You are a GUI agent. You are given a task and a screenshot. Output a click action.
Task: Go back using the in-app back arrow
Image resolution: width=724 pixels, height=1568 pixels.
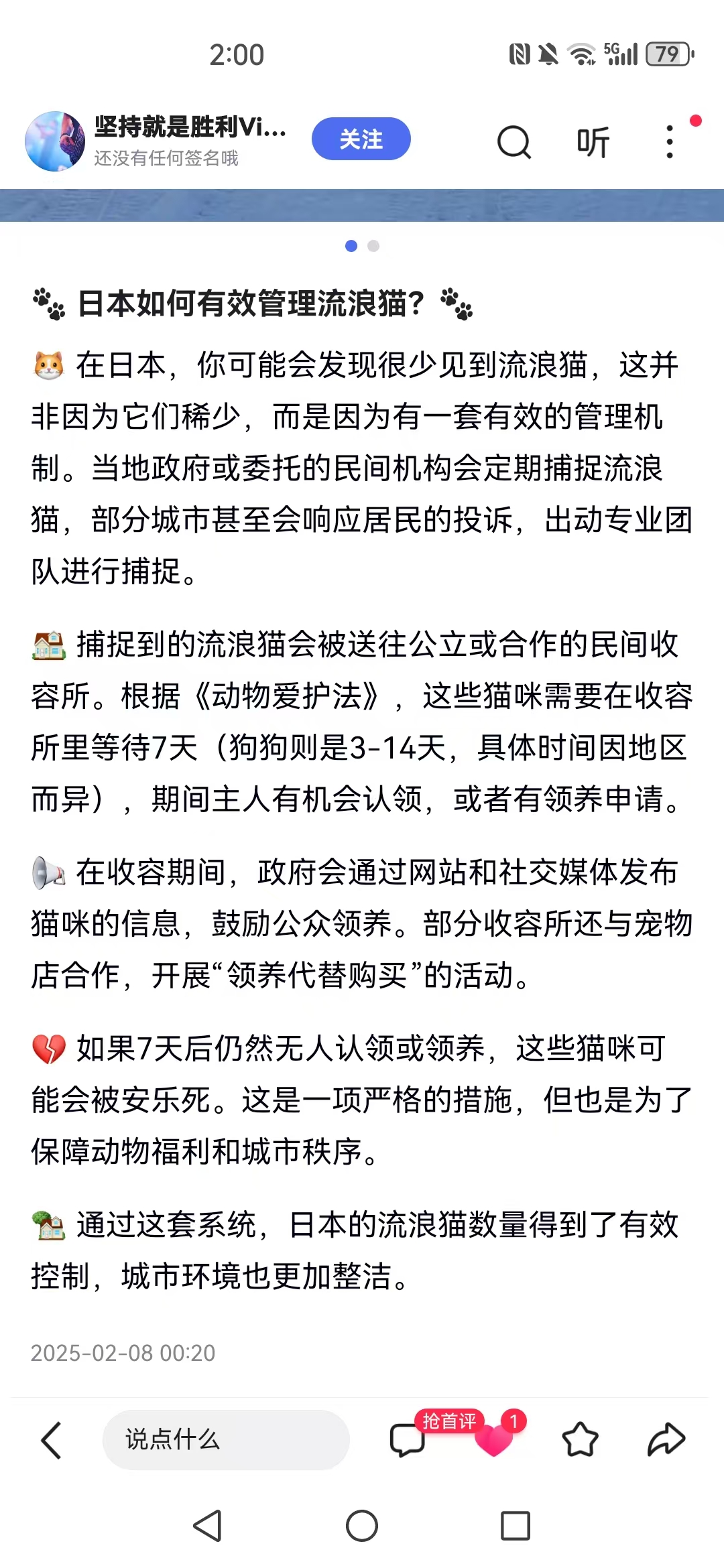coord(52,1439)
